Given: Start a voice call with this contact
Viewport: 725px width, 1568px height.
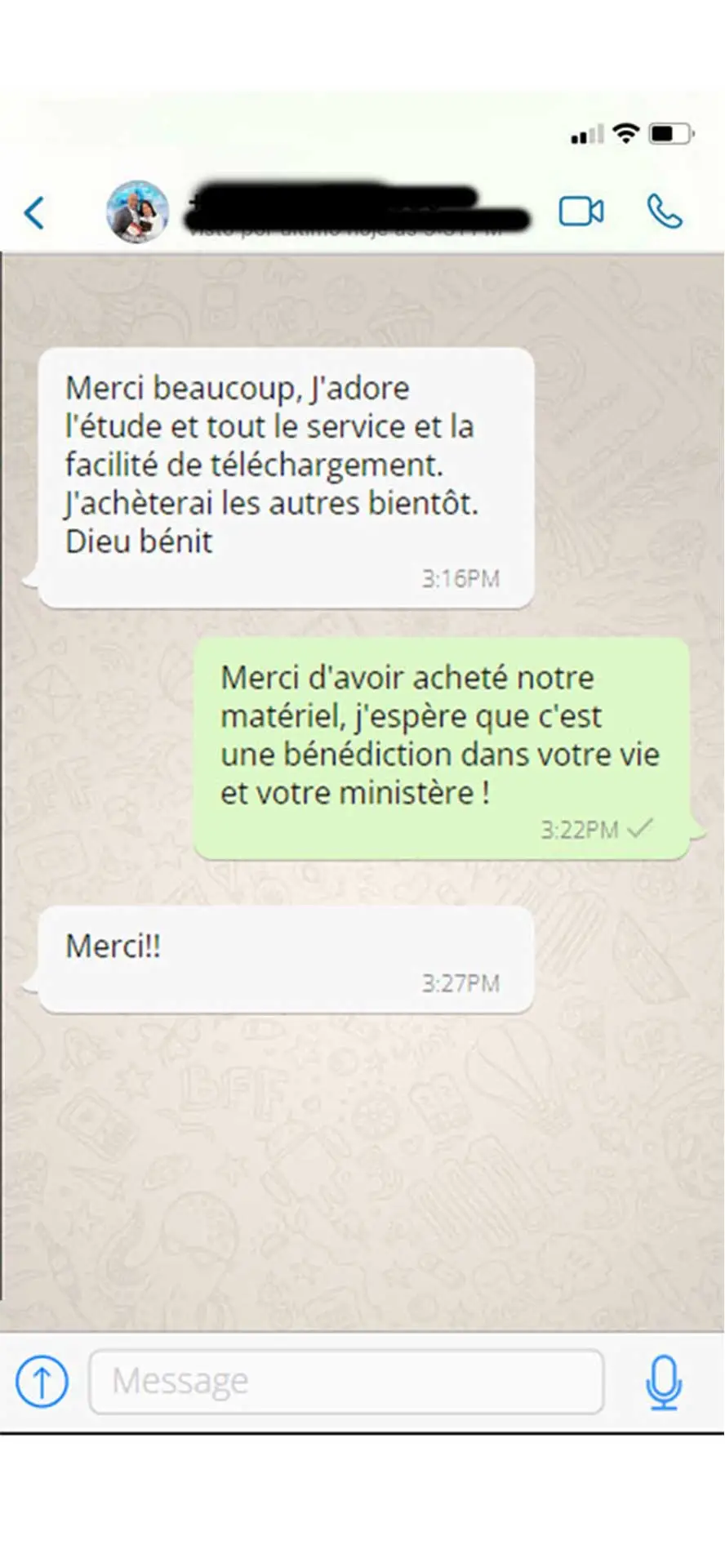Looking at the screenshot, I should click(x=665, y=212).
